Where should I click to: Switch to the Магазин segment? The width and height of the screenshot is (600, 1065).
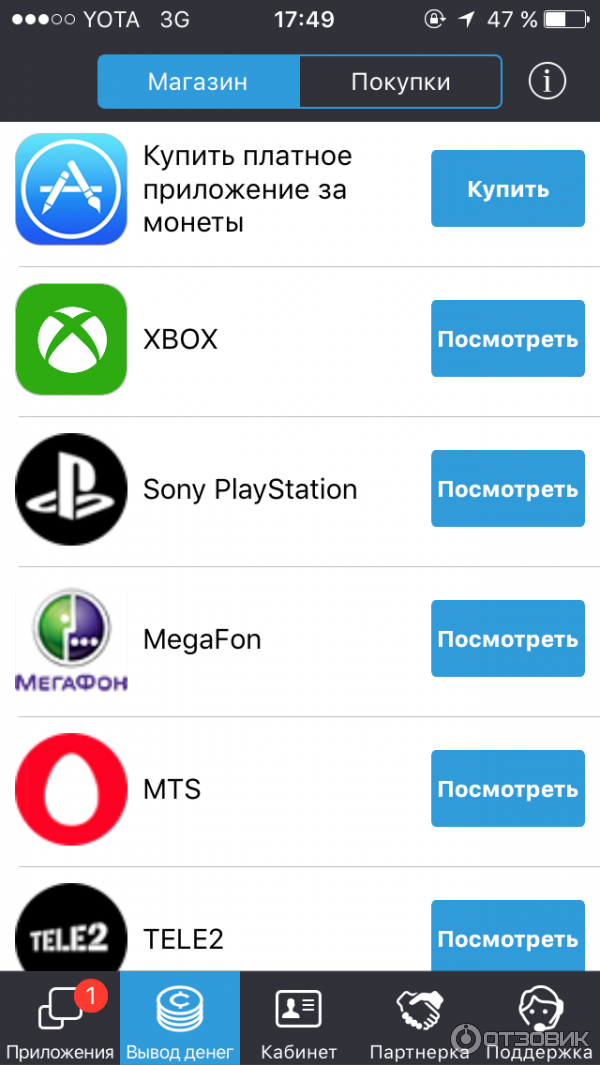[x=198, y=82]
